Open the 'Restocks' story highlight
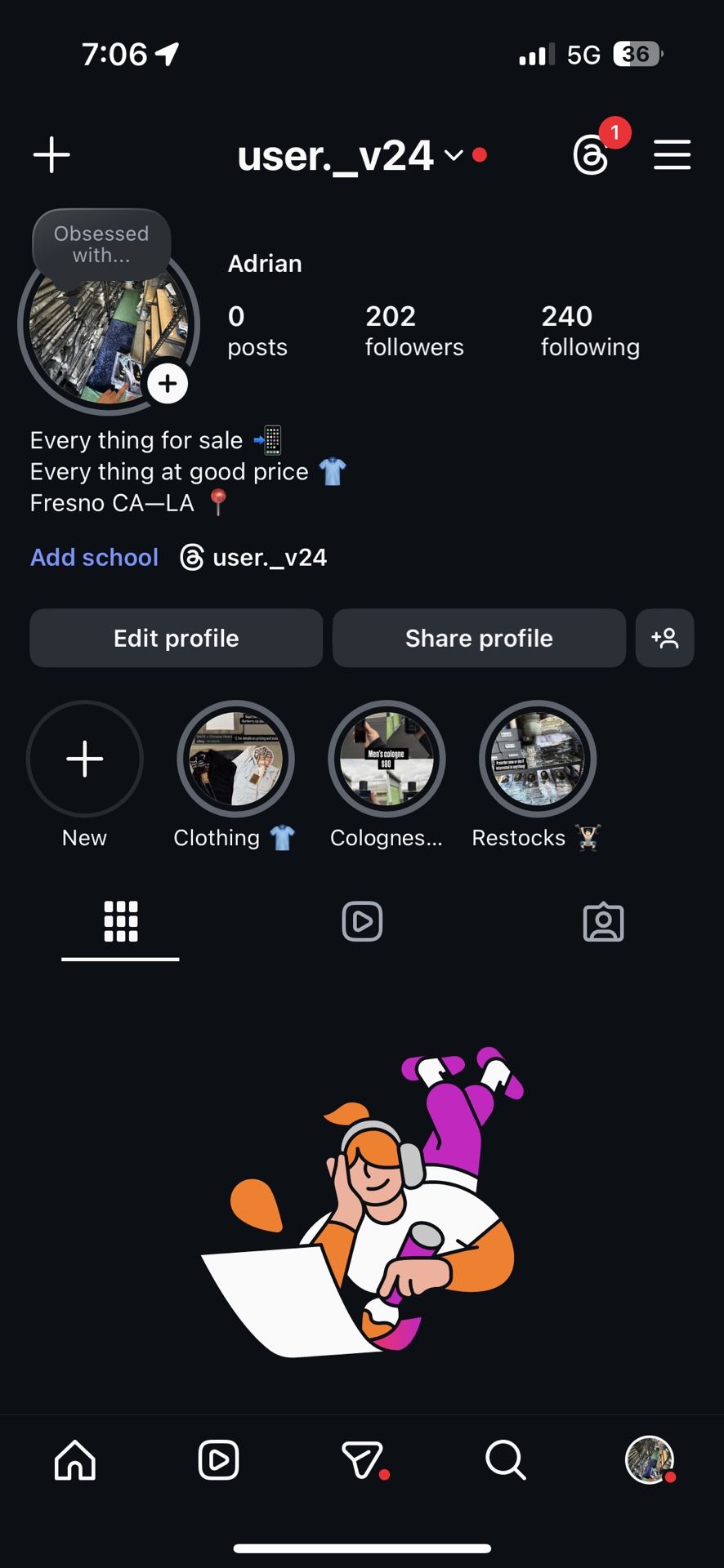 click(x=537, y=759)
